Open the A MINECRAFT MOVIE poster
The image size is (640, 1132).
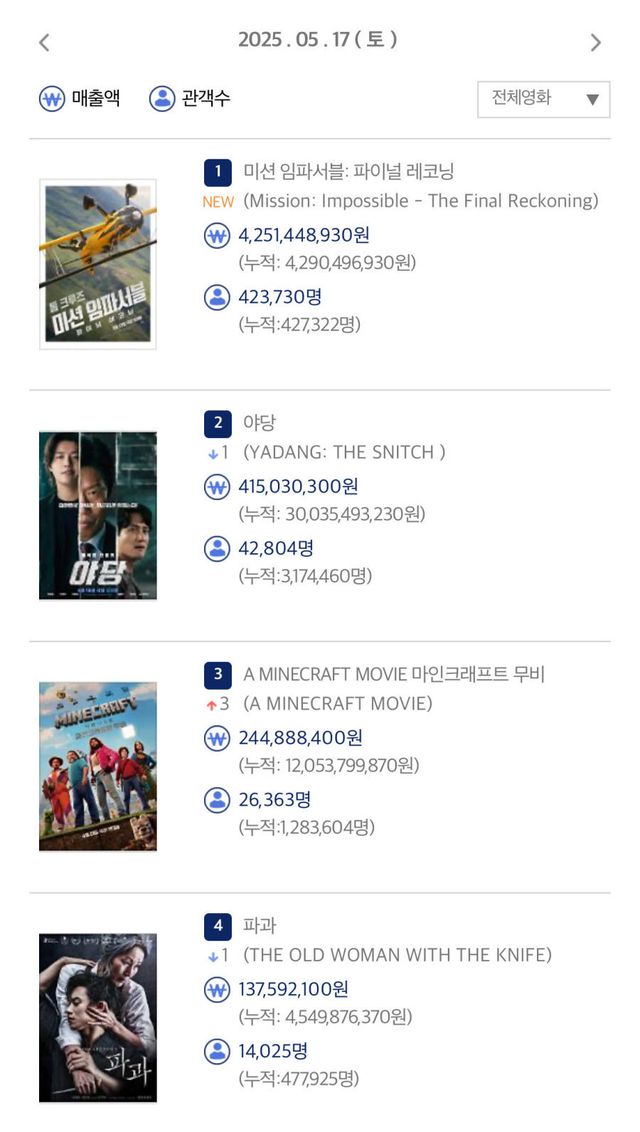click(x=98, y=766)
